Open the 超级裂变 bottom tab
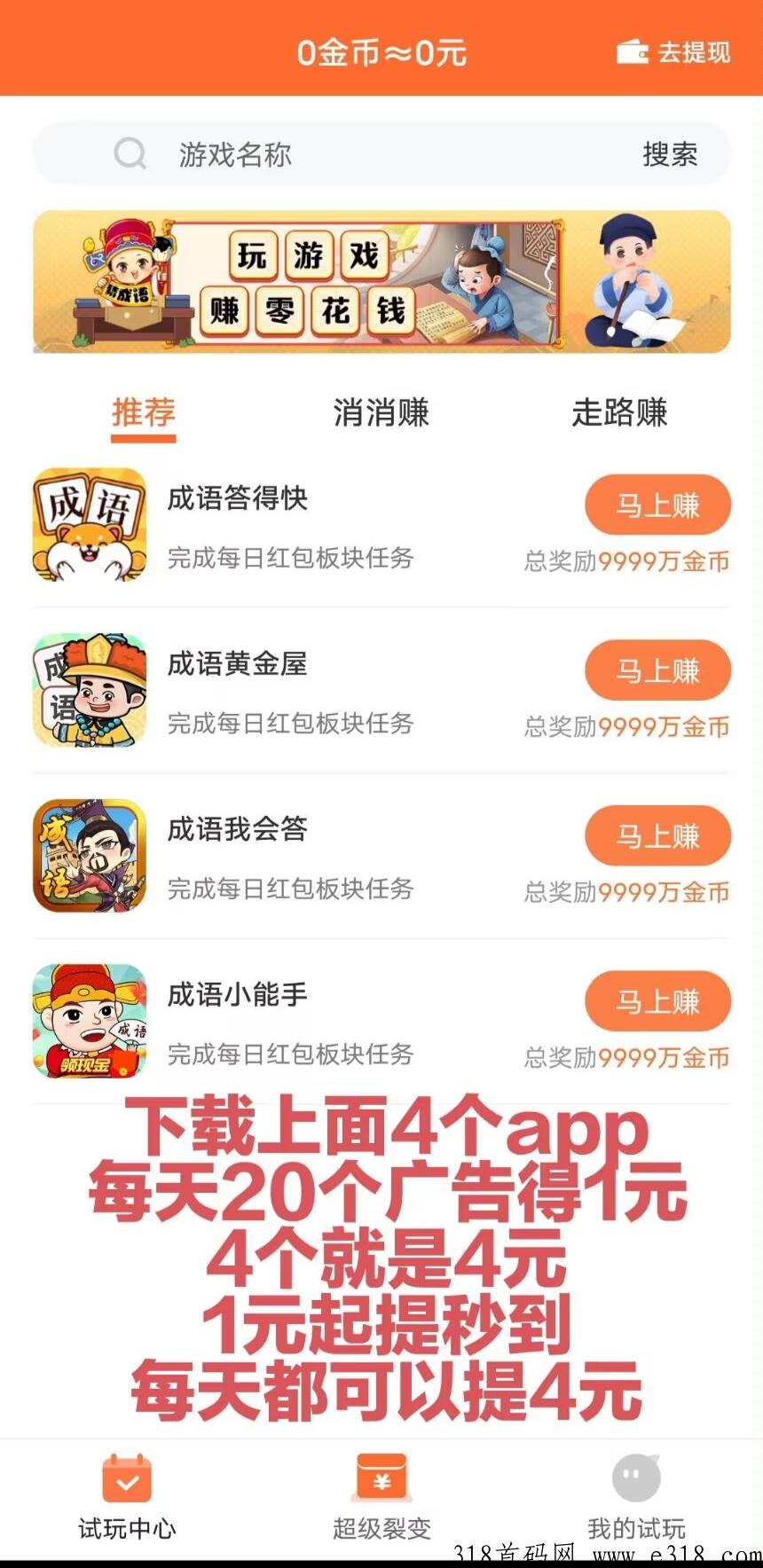The image size is (763, 1568). coord(381,1497)
